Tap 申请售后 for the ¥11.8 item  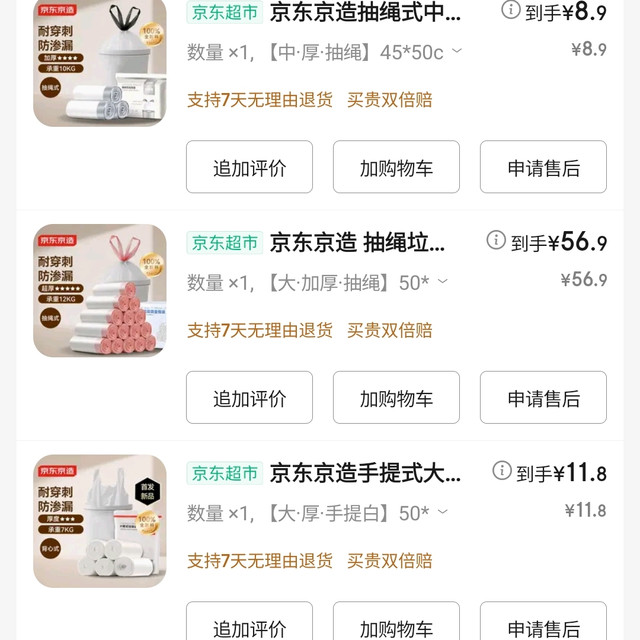[x=543, y=626]
